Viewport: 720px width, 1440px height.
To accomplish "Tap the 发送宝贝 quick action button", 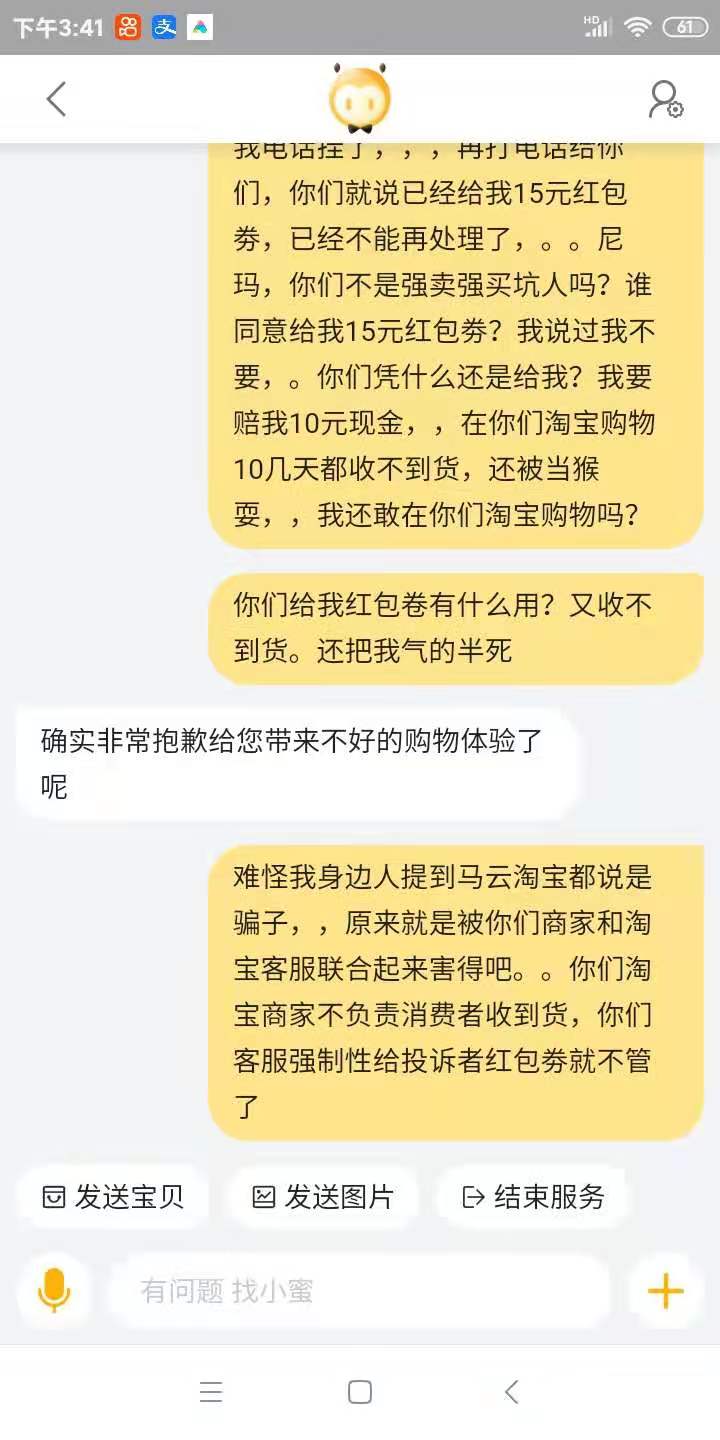I will pyautogui.click(x=113, y=1196).
